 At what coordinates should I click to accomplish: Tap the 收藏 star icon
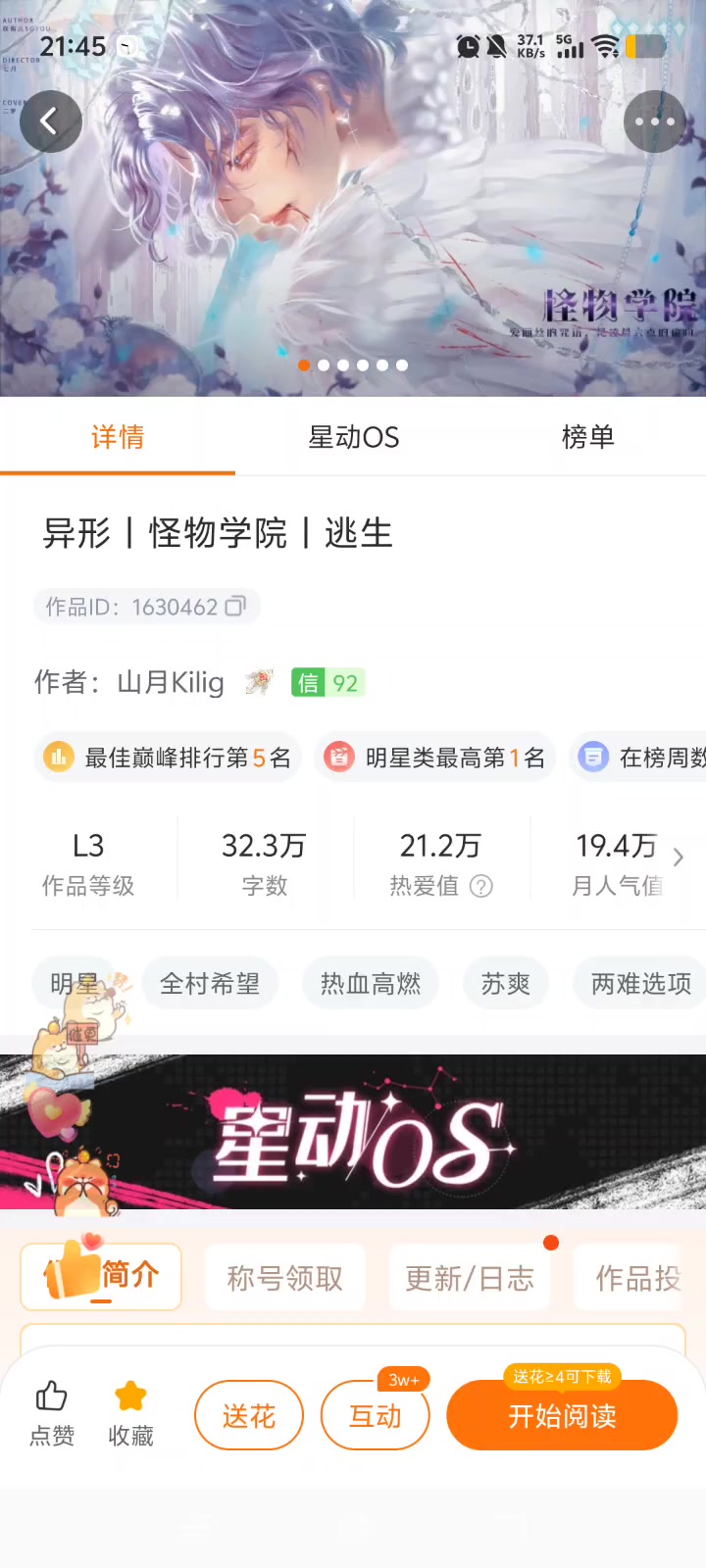pos(130,1396)
